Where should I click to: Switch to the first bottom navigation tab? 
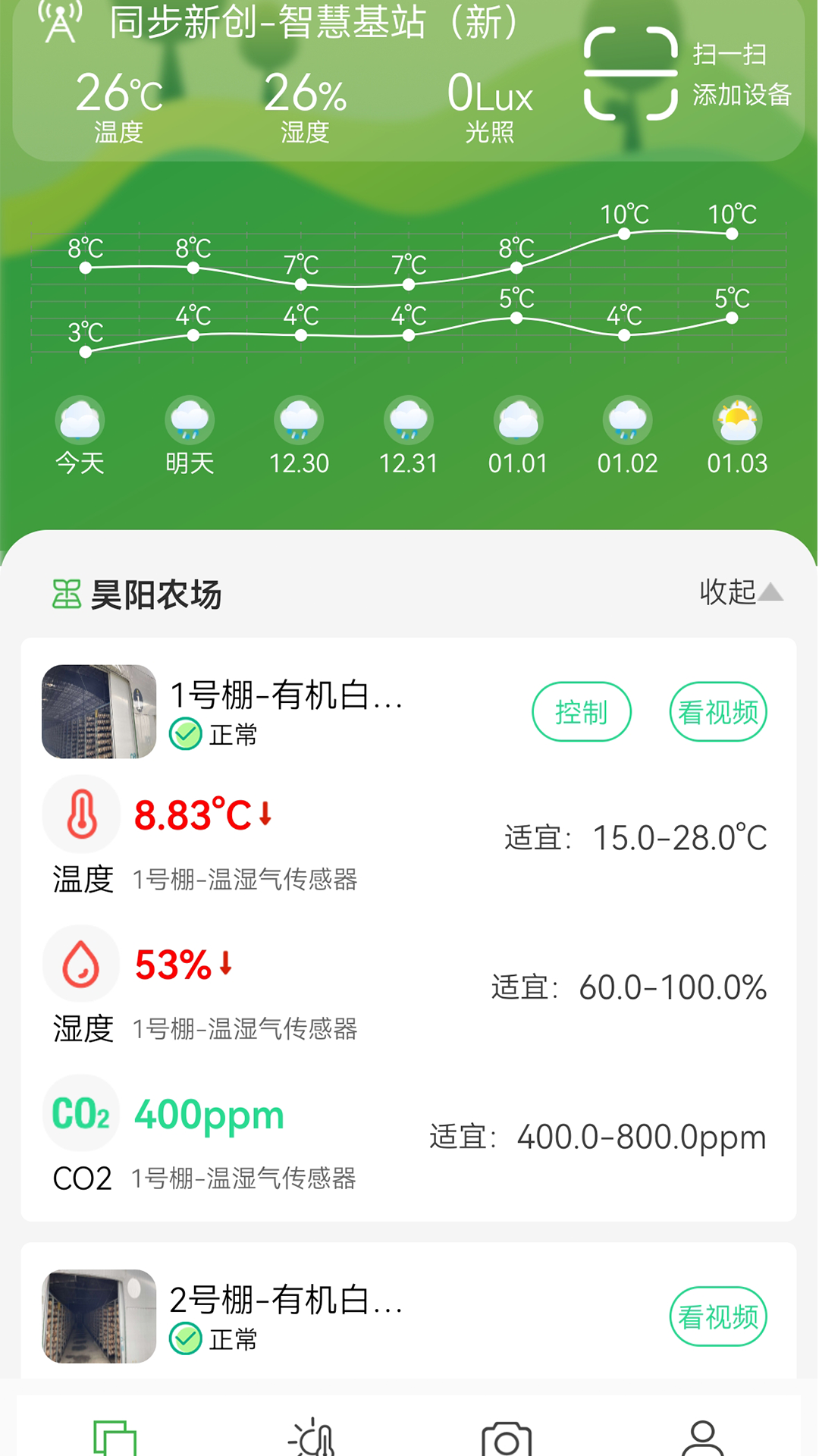coord(115,1437)
